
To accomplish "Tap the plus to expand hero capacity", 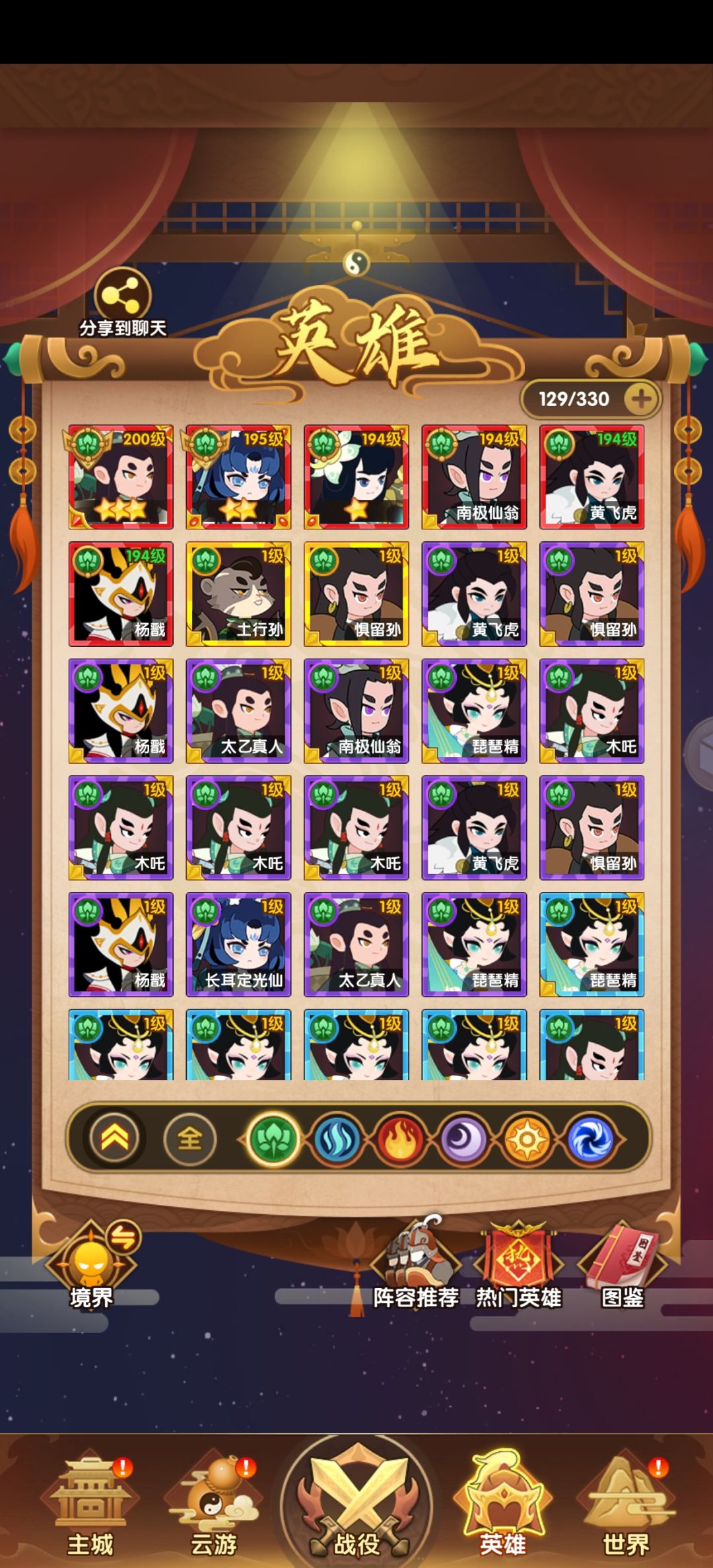I will click(x=641, y=399).
